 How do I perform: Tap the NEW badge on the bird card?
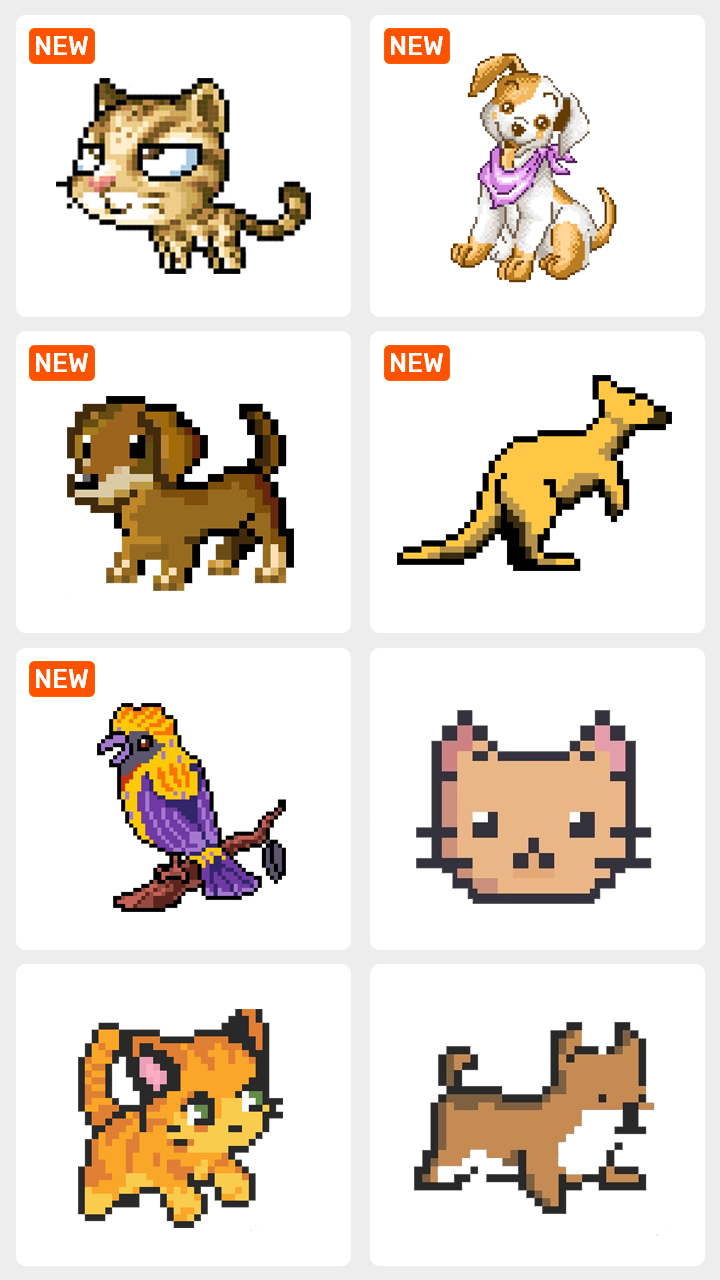60,680
